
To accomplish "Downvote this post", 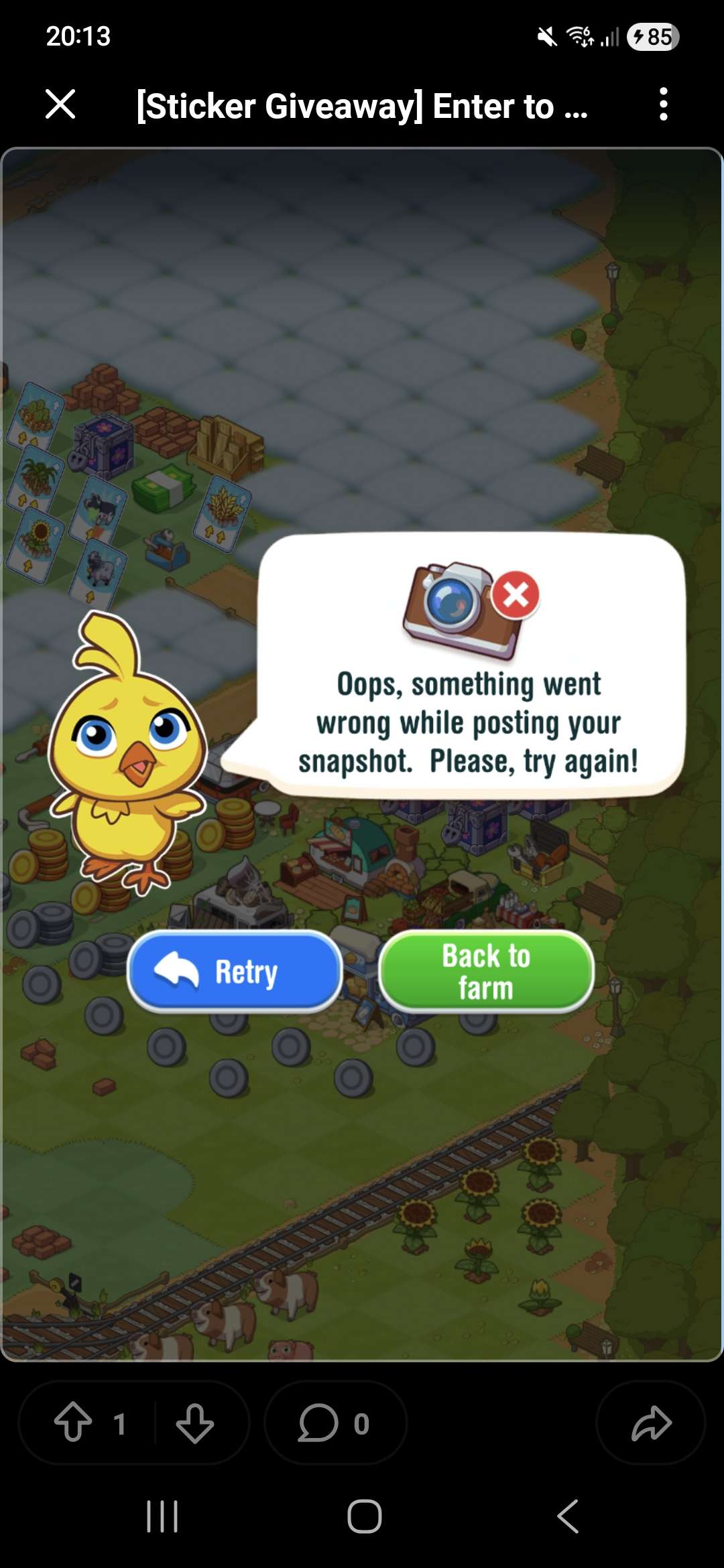I will coord(195,1422).
